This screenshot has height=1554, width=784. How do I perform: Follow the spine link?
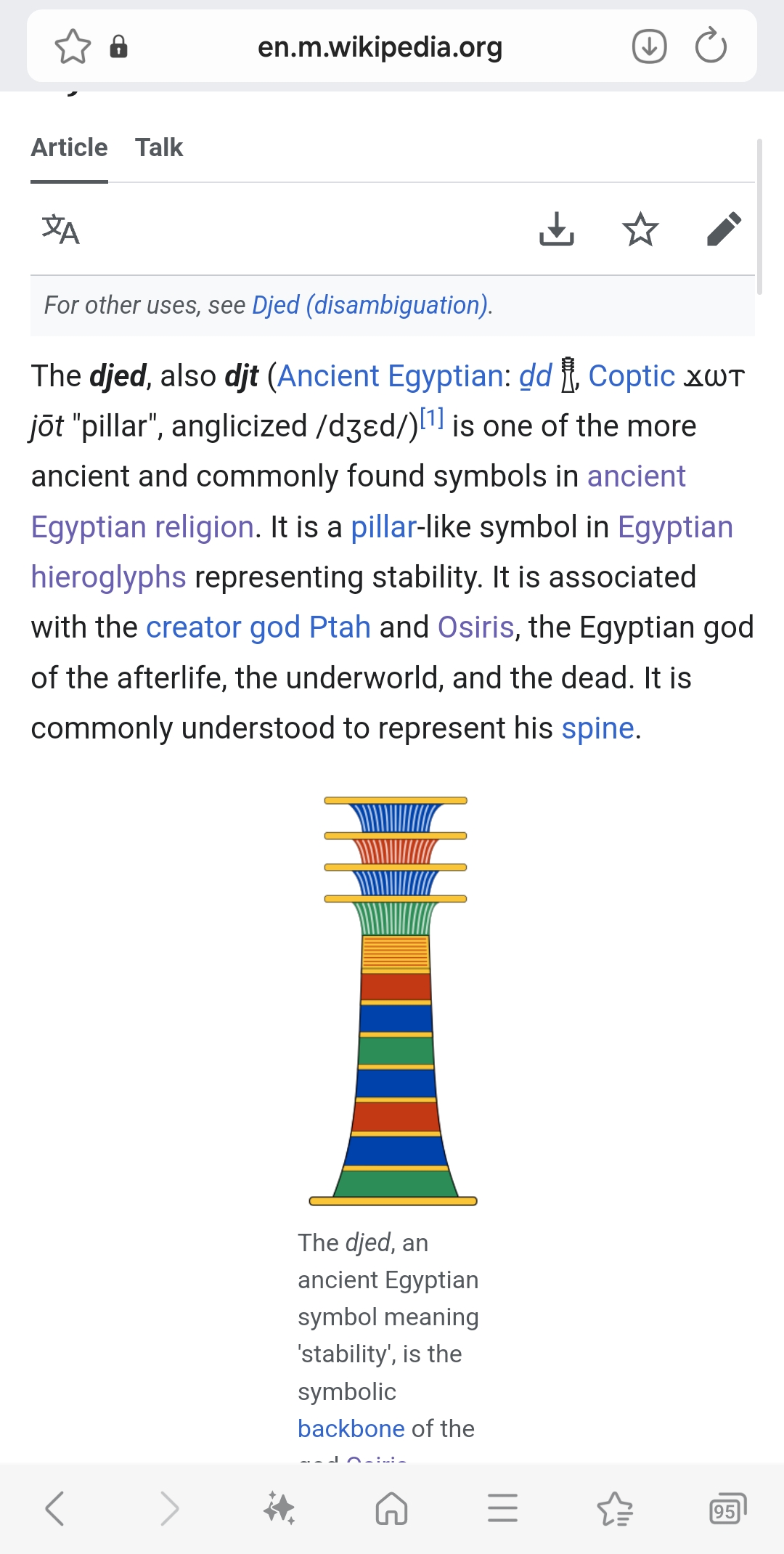coord(597,728)
